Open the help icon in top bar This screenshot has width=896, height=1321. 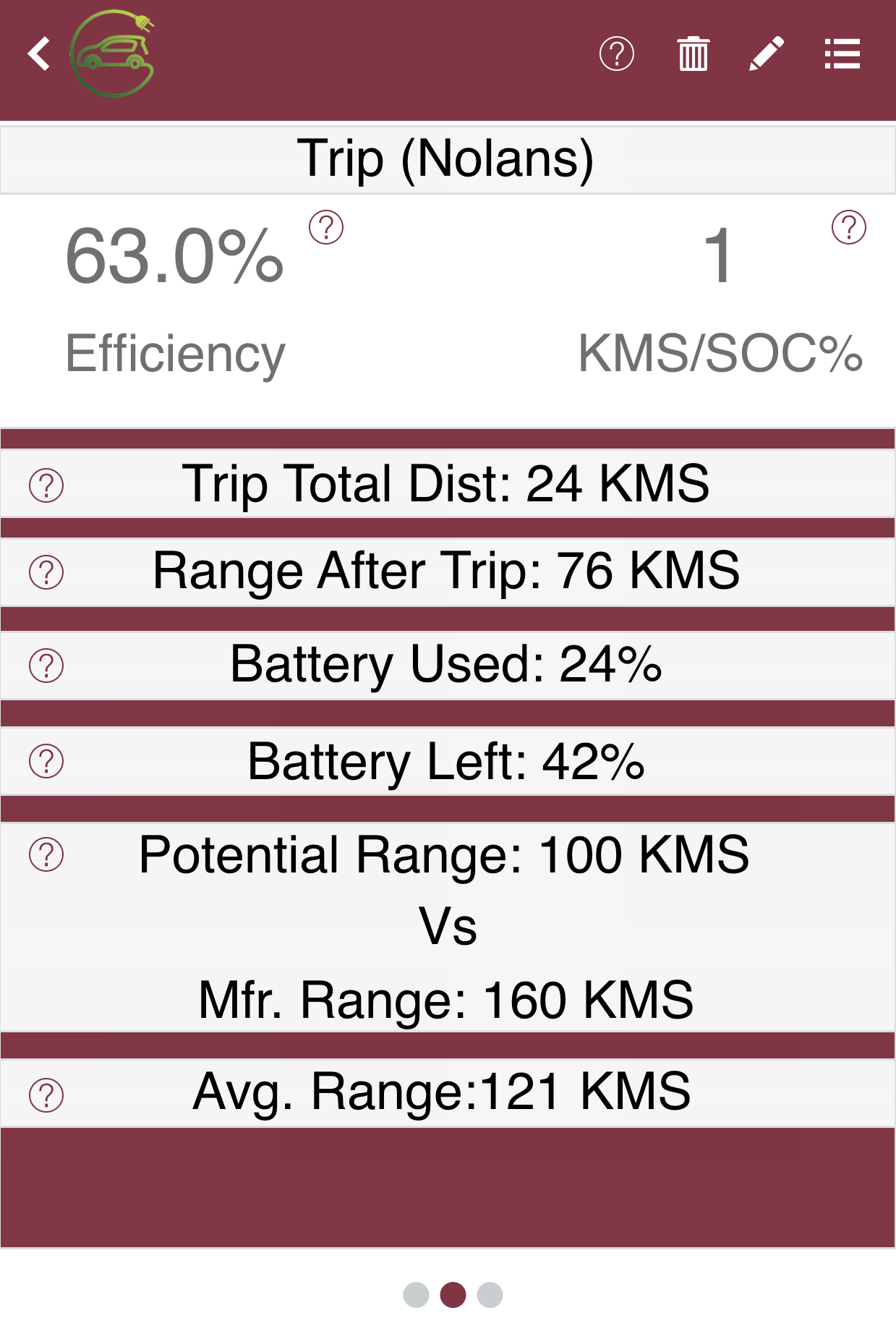click(617, 54)
